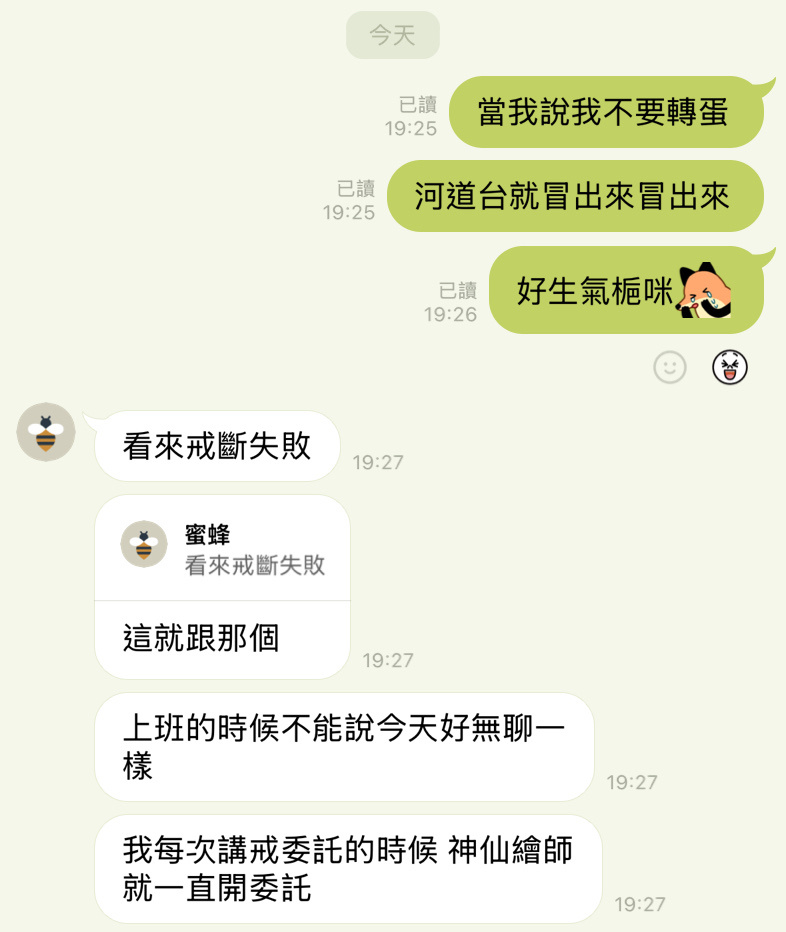View the laughing reaction on 好生氣梔咪 message
This screenshot has width=786, height=932.
tap(730, 367)
